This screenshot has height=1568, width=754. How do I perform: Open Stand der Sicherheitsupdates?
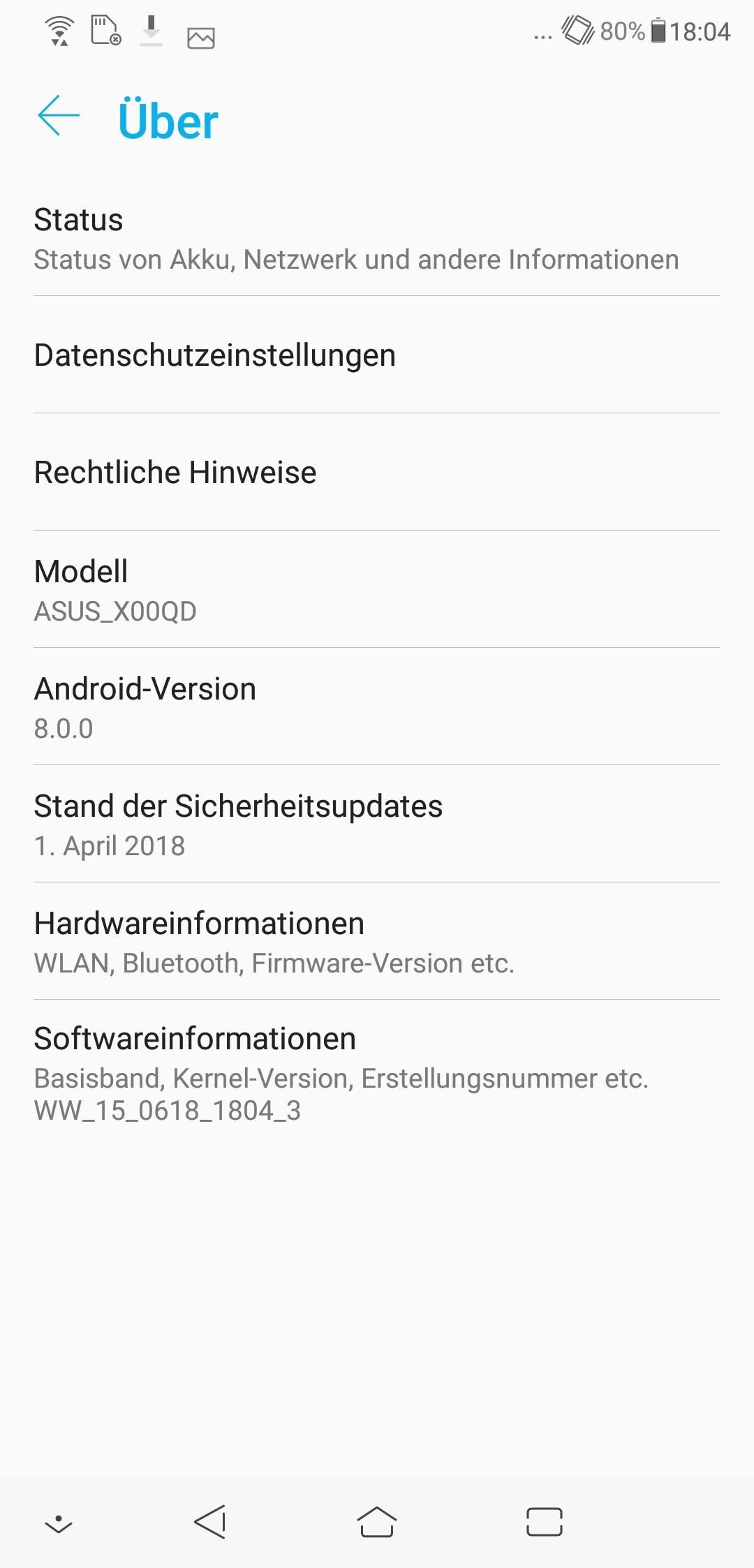coord(377,824)
